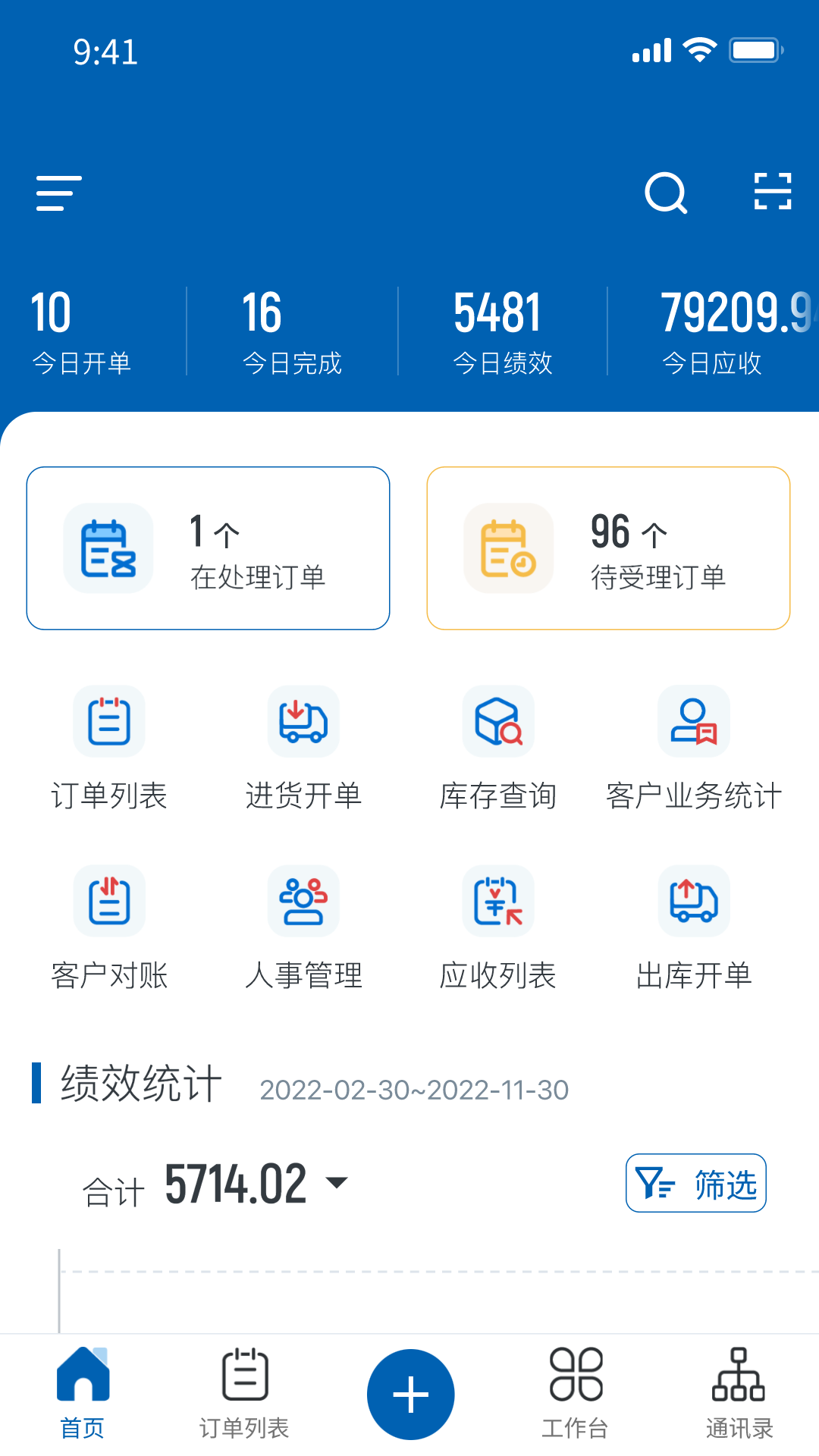The width and height of the screenshot is (819, 1456).
Task: Select the 在处理订单 pending order card
Action: pyautogui.click(x=208, y=548)
